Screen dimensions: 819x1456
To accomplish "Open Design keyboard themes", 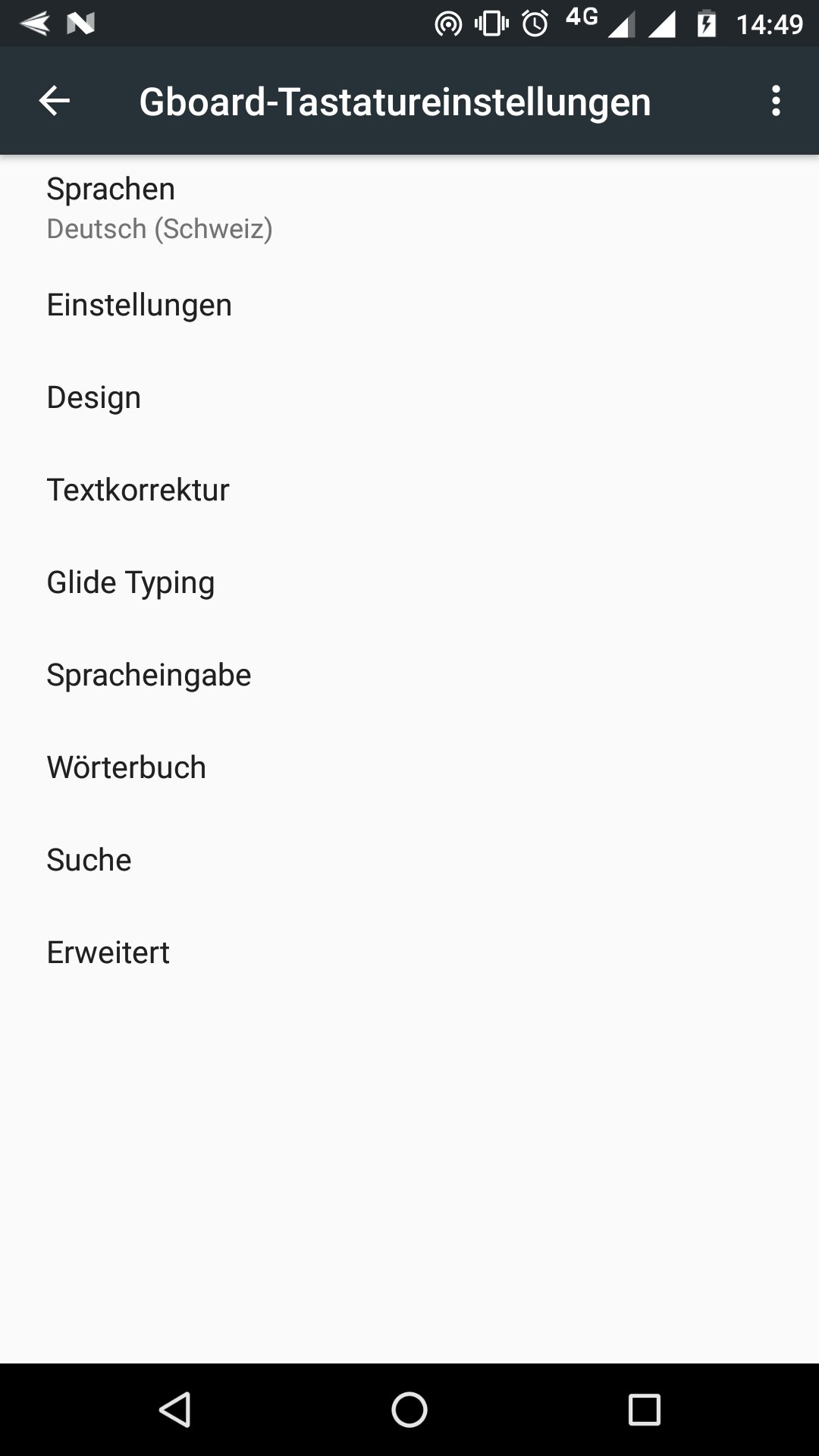I will pos(409,397).
